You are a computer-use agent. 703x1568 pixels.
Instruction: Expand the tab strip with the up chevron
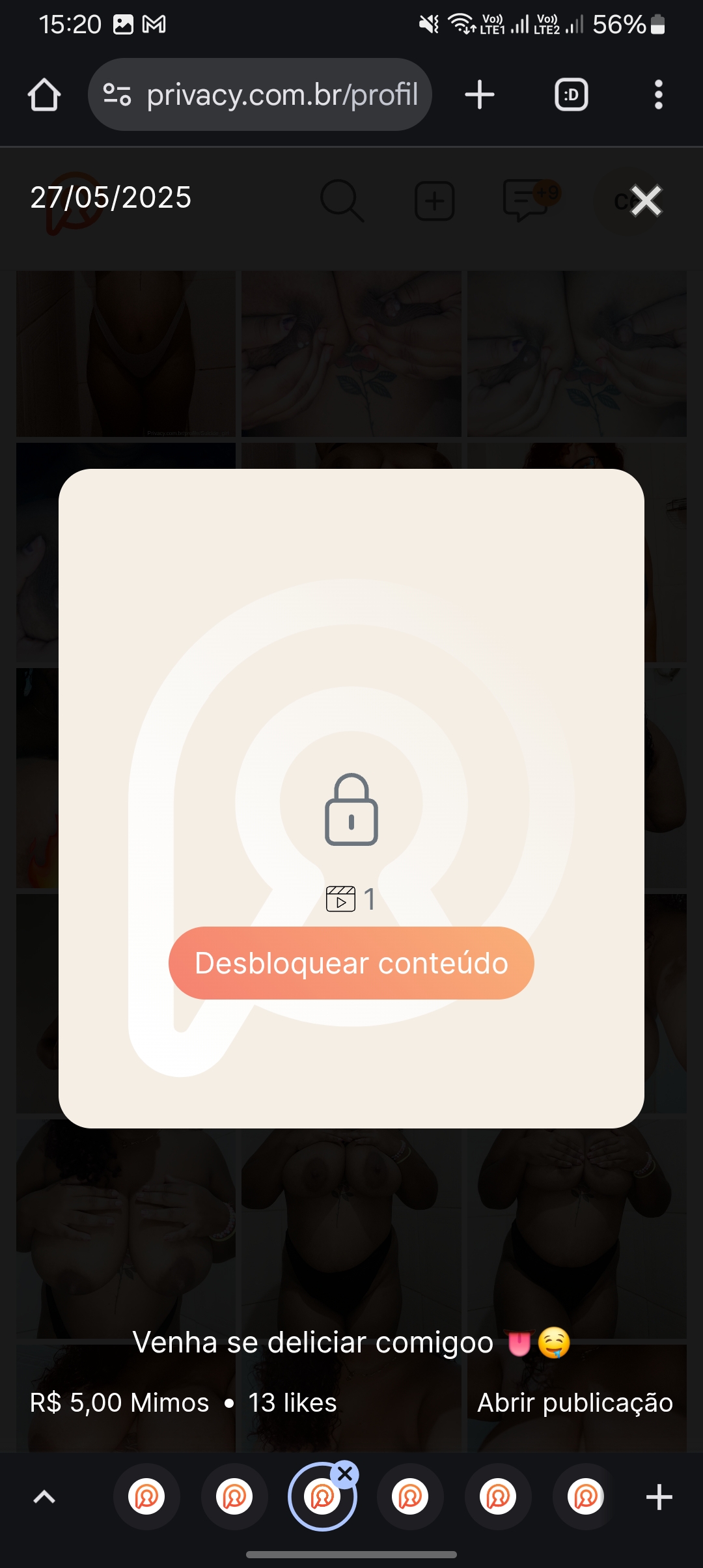point(44,1497)
